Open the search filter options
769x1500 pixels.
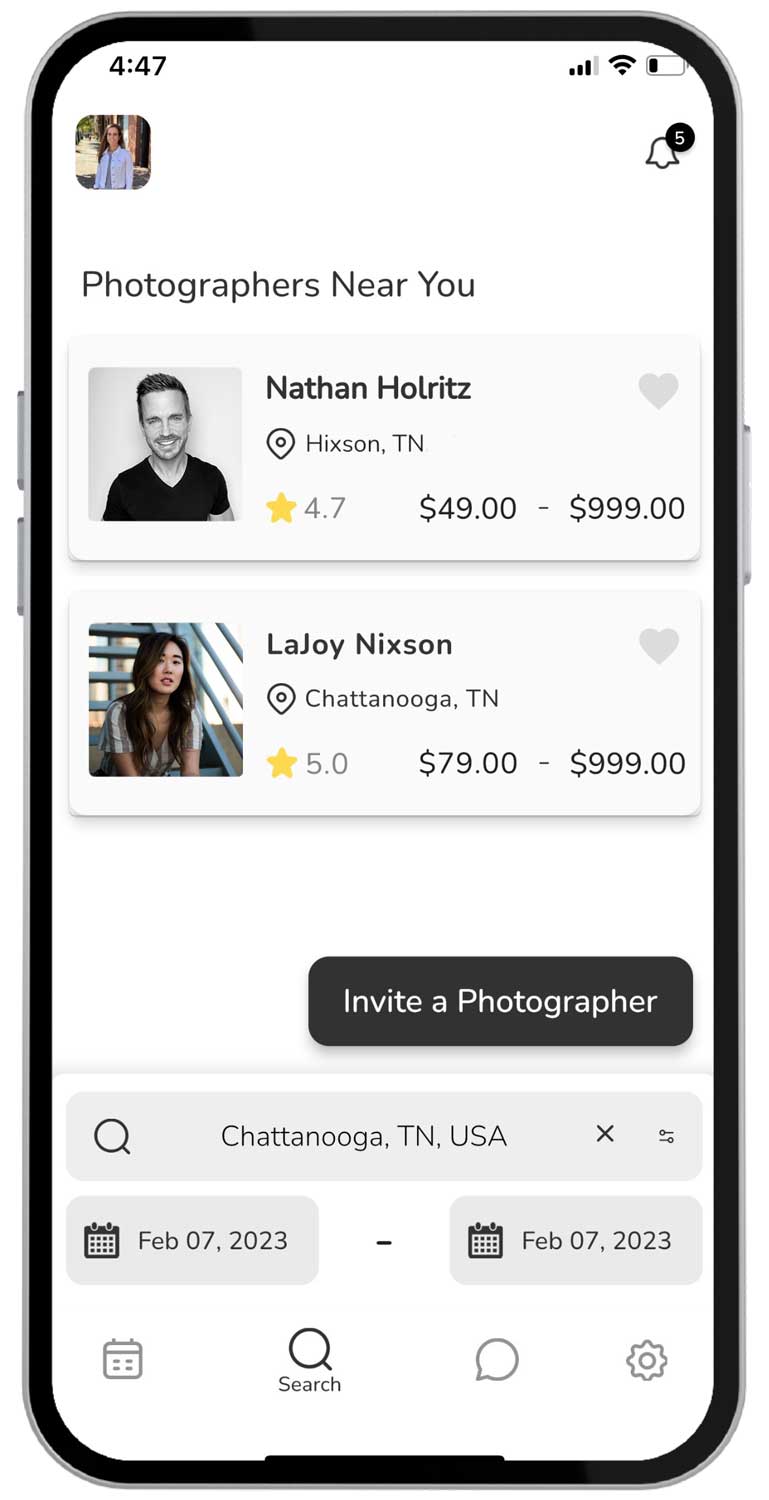666,1136
